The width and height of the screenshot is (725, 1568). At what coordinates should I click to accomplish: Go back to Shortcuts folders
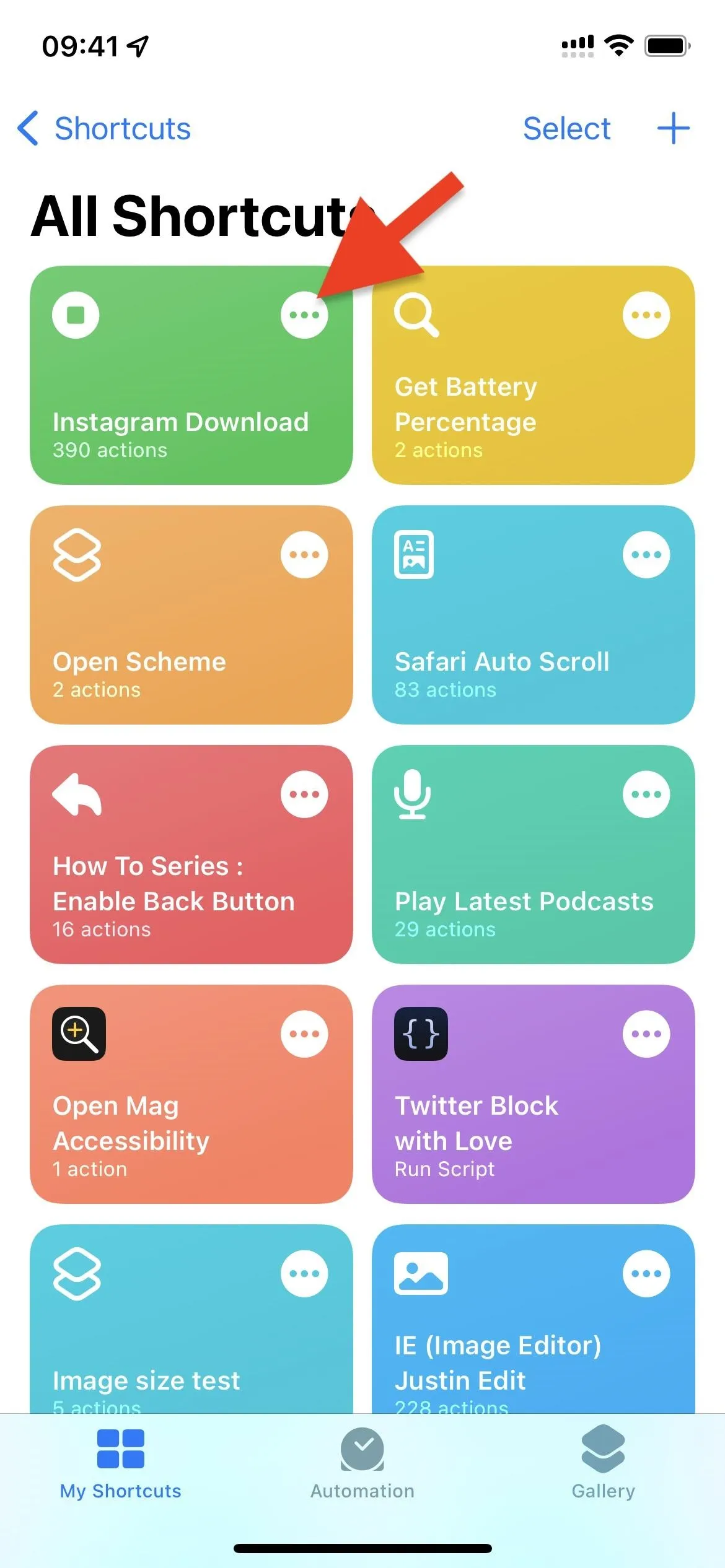coord(104,128)
